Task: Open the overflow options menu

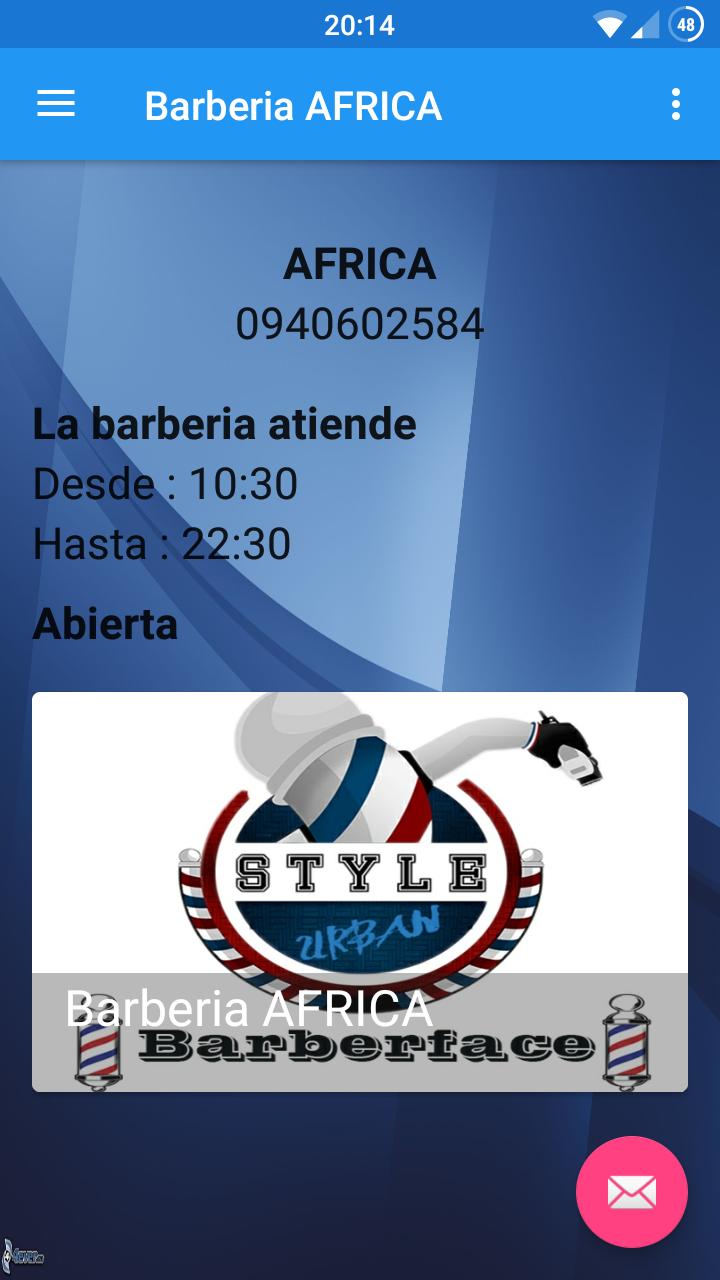Action: click(676, 104)
